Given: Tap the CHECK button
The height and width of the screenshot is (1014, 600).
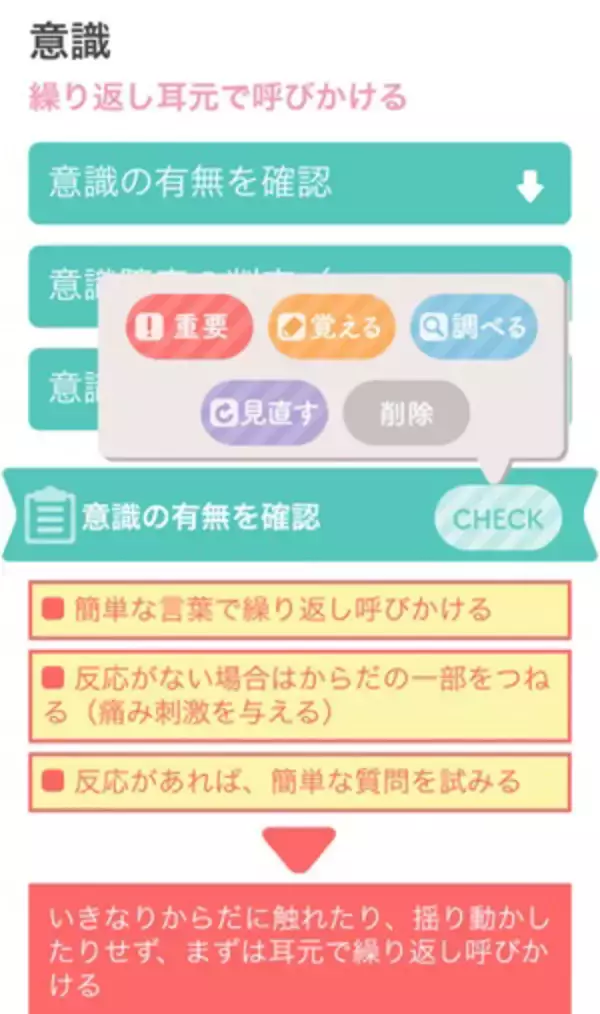Looking at the screenshot, I should coord(498,518).
